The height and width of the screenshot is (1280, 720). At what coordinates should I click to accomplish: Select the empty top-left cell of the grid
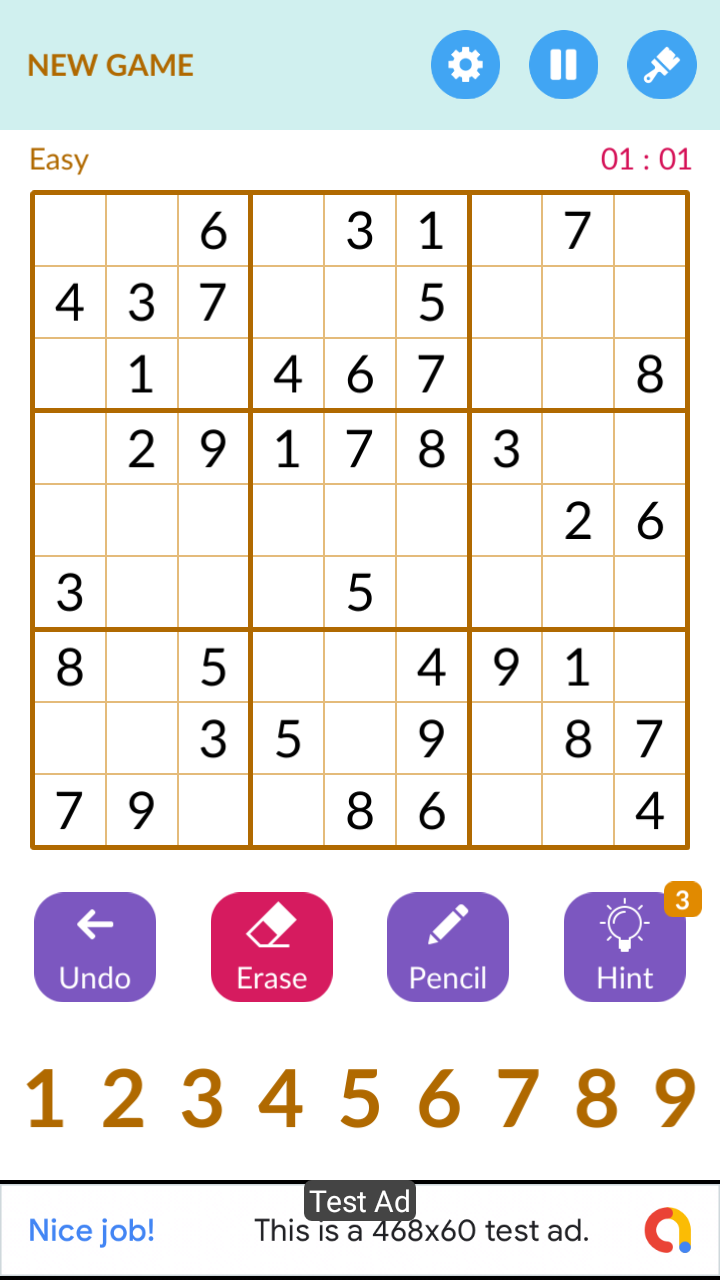(69, 230)
